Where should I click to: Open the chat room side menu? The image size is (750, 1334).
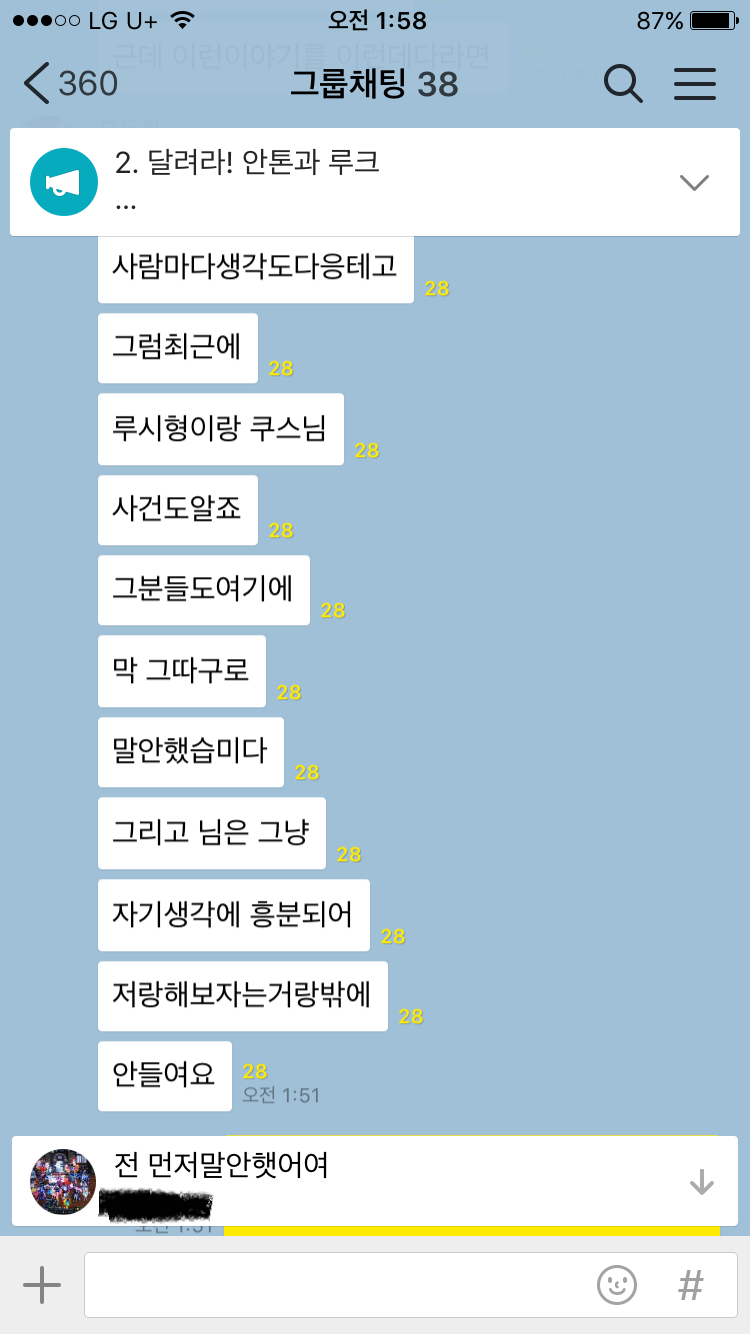point(695,84)
